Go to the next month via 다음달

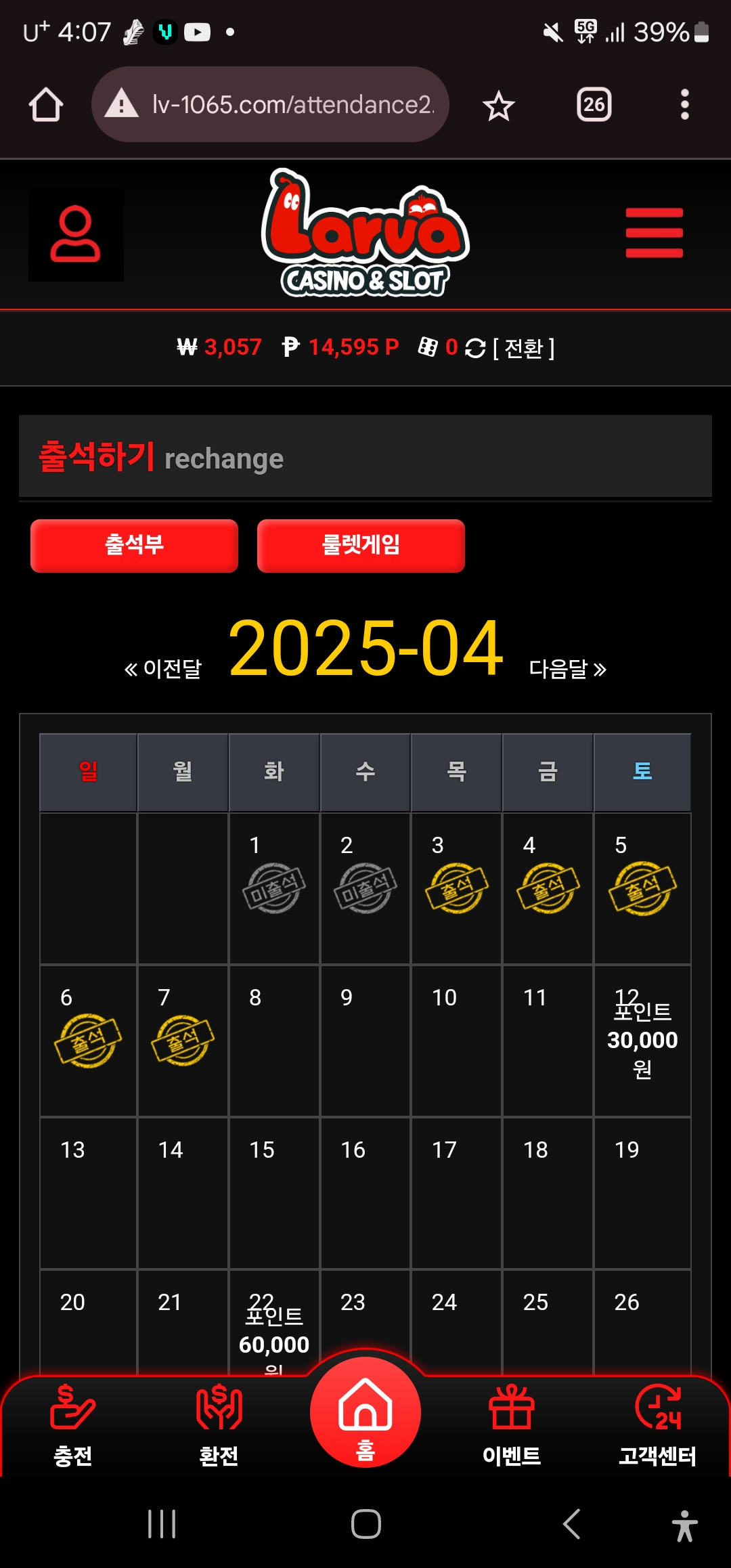(x=567, y=669)
